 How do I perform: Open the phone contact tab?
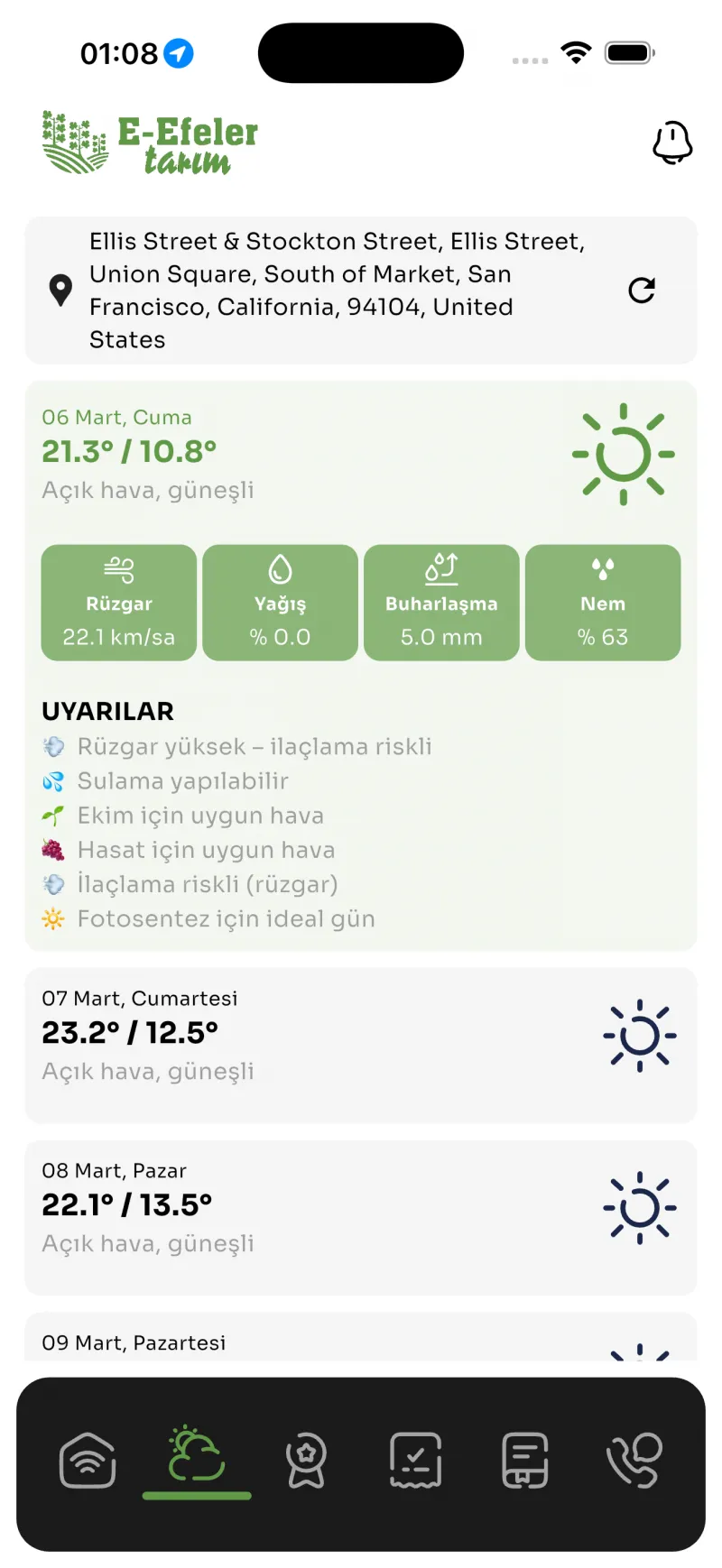[634, 1460]
